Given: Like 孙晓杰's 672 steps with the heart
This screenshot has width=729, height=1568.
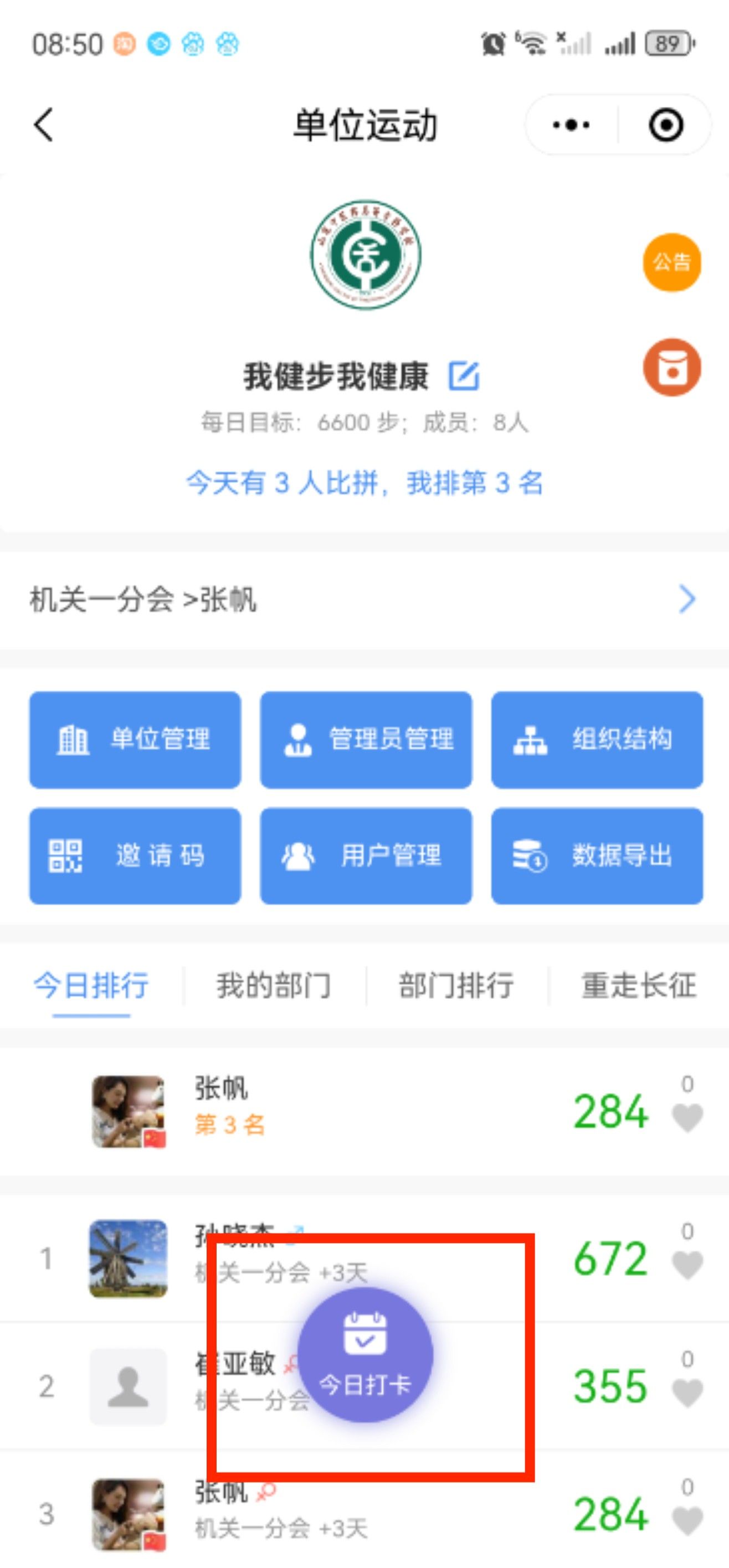Looking at the screenshot, I should (687, 1265).
